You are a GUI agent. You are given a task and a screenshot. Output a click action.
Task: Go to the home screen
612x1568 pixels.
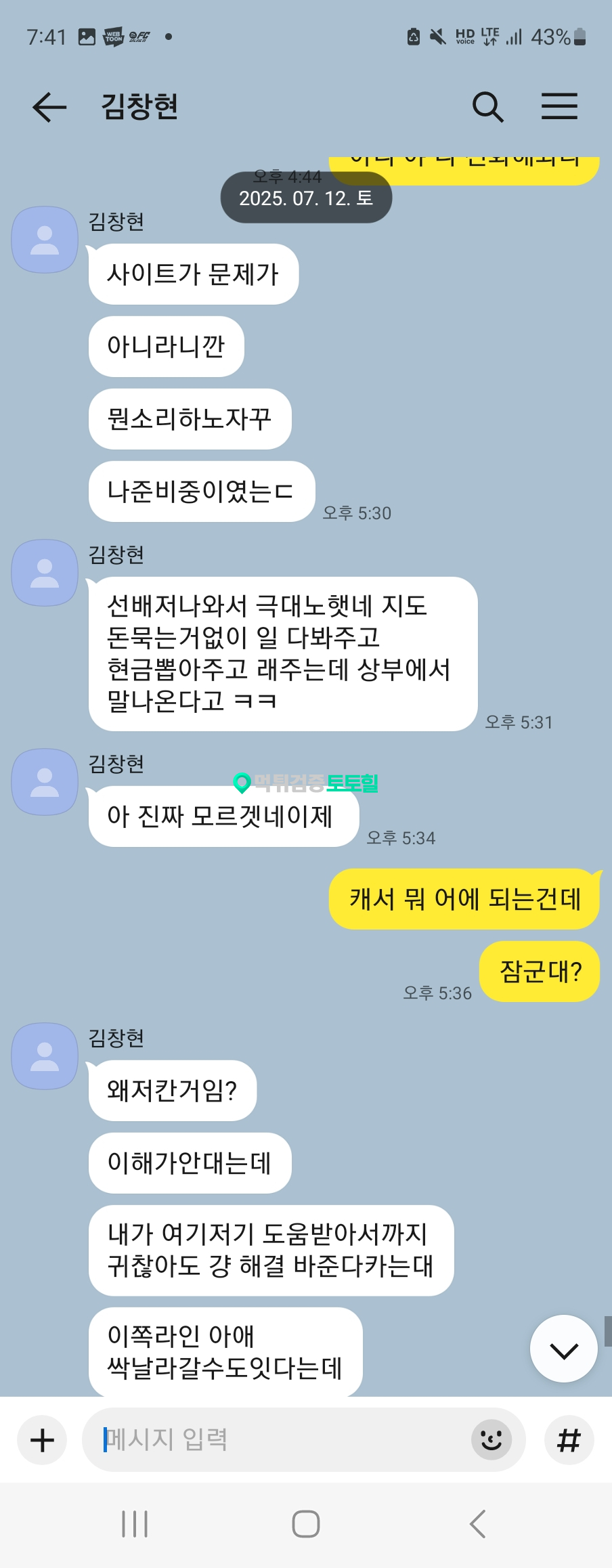click(306, 1524)
